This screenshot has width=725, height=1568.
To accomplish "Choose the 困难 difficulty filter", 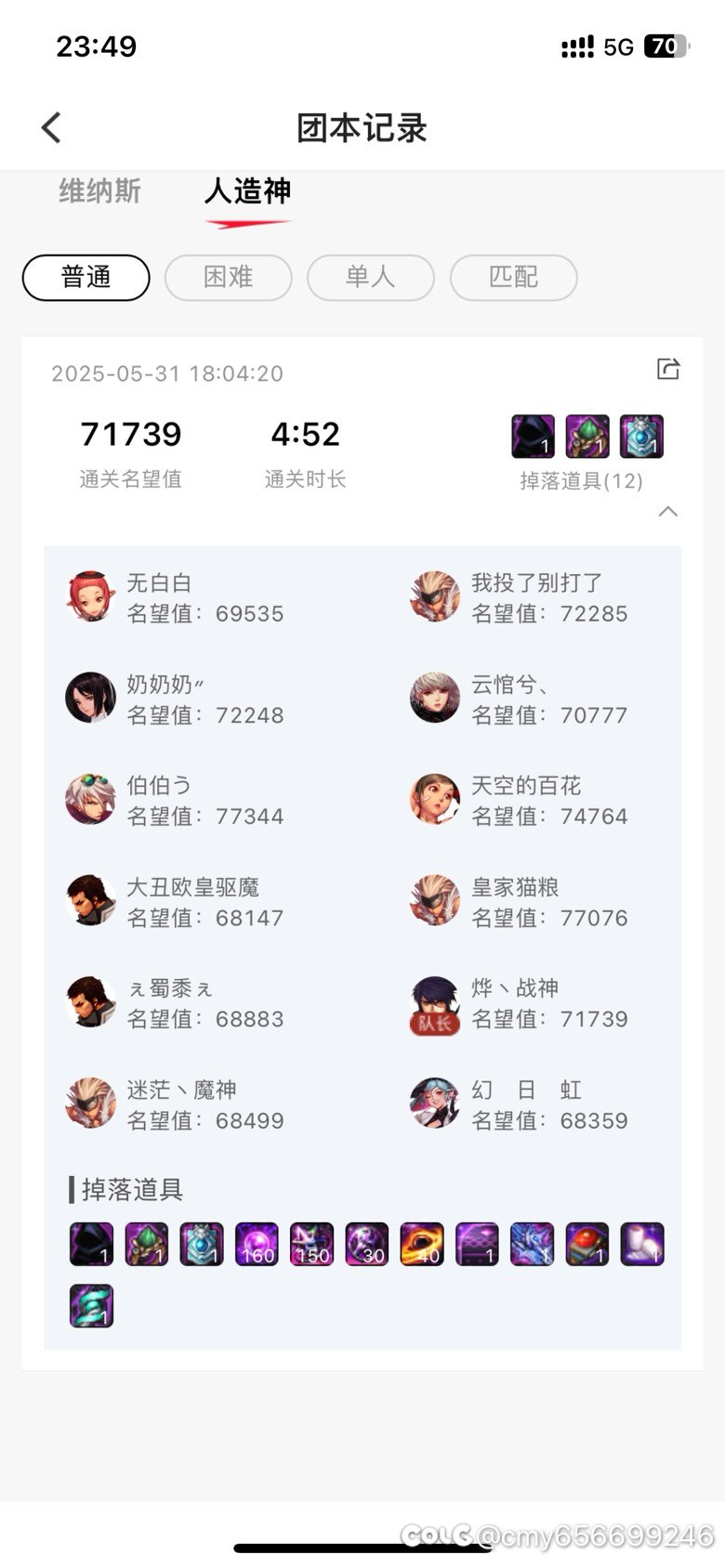I will (x=229, y=277).
